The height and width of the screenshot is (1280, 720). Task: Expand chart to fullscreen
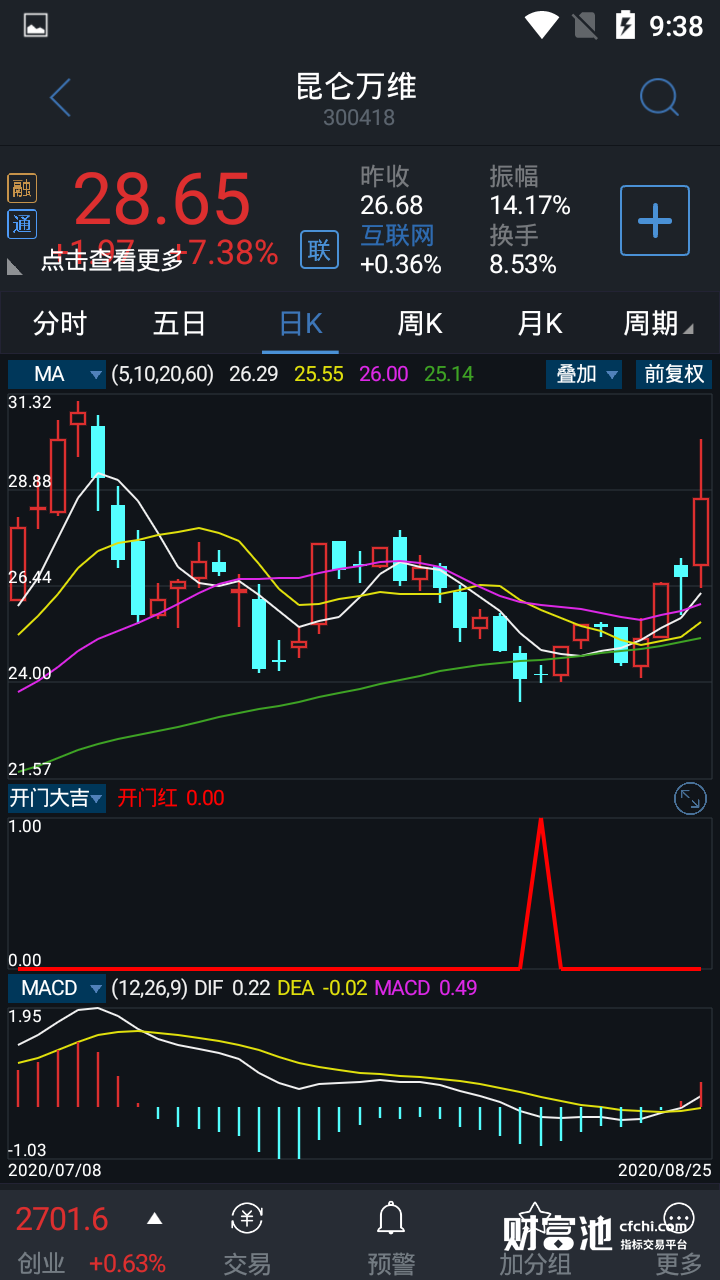690,798
